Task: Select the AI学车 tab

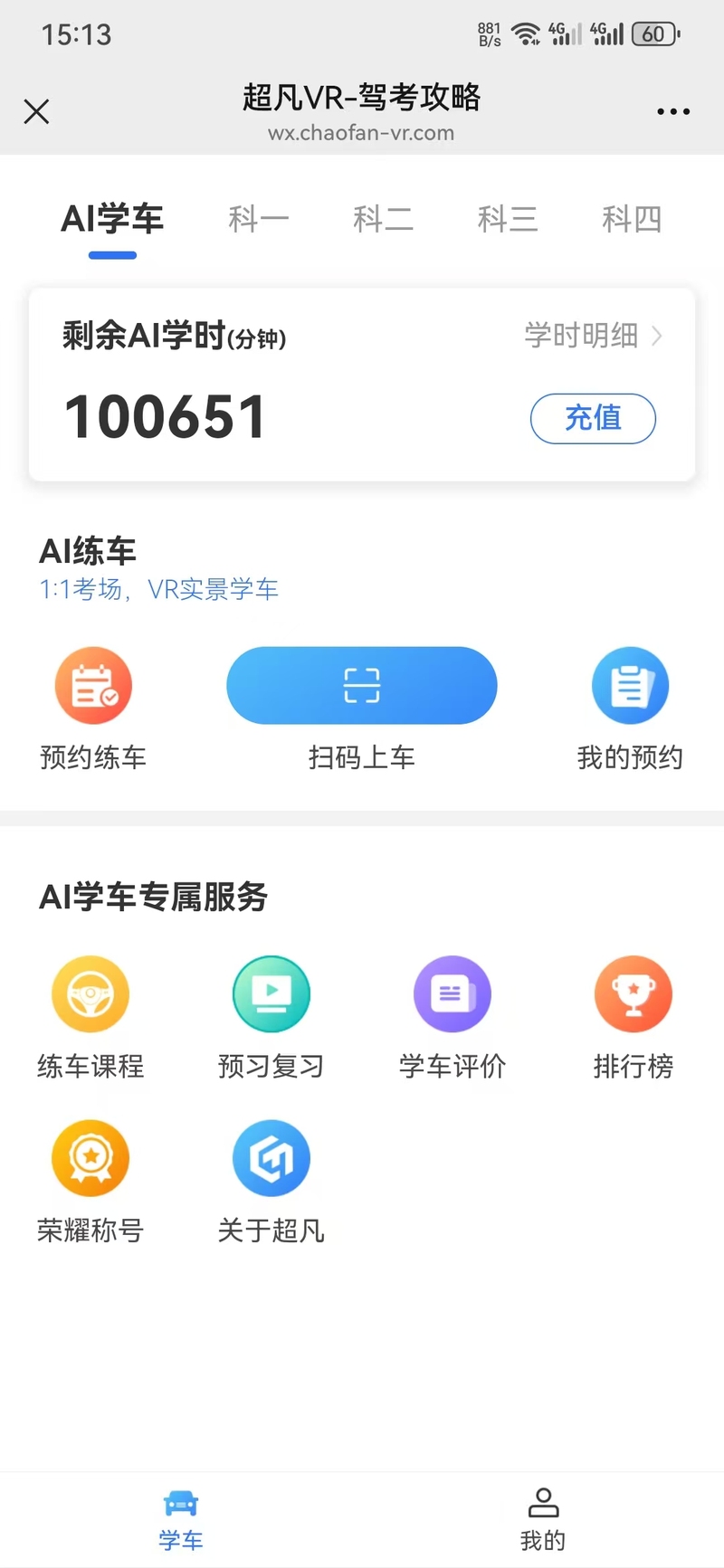Action: pos(112,219)
